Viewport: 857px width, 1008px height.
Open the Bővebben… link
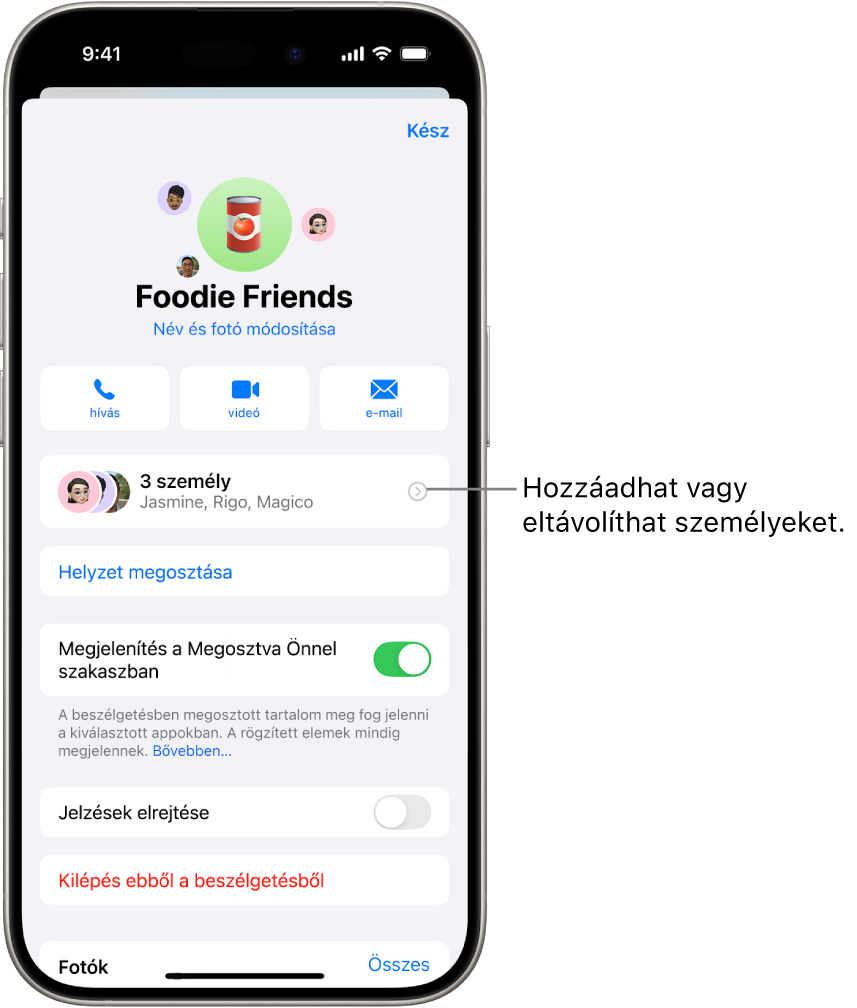[192, 750]
